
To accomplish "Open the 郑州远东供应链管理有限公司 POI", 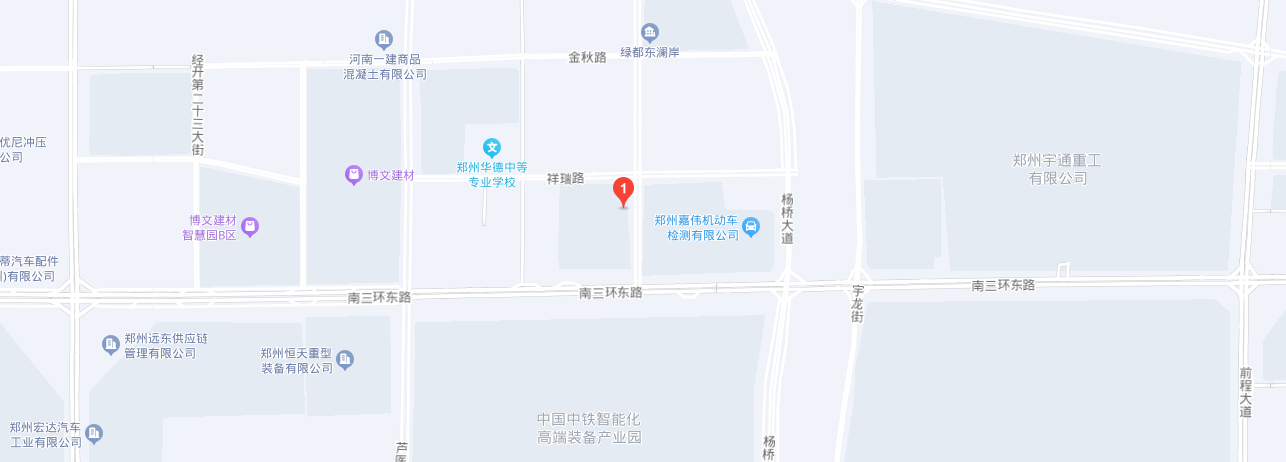I will click(111, 345).
